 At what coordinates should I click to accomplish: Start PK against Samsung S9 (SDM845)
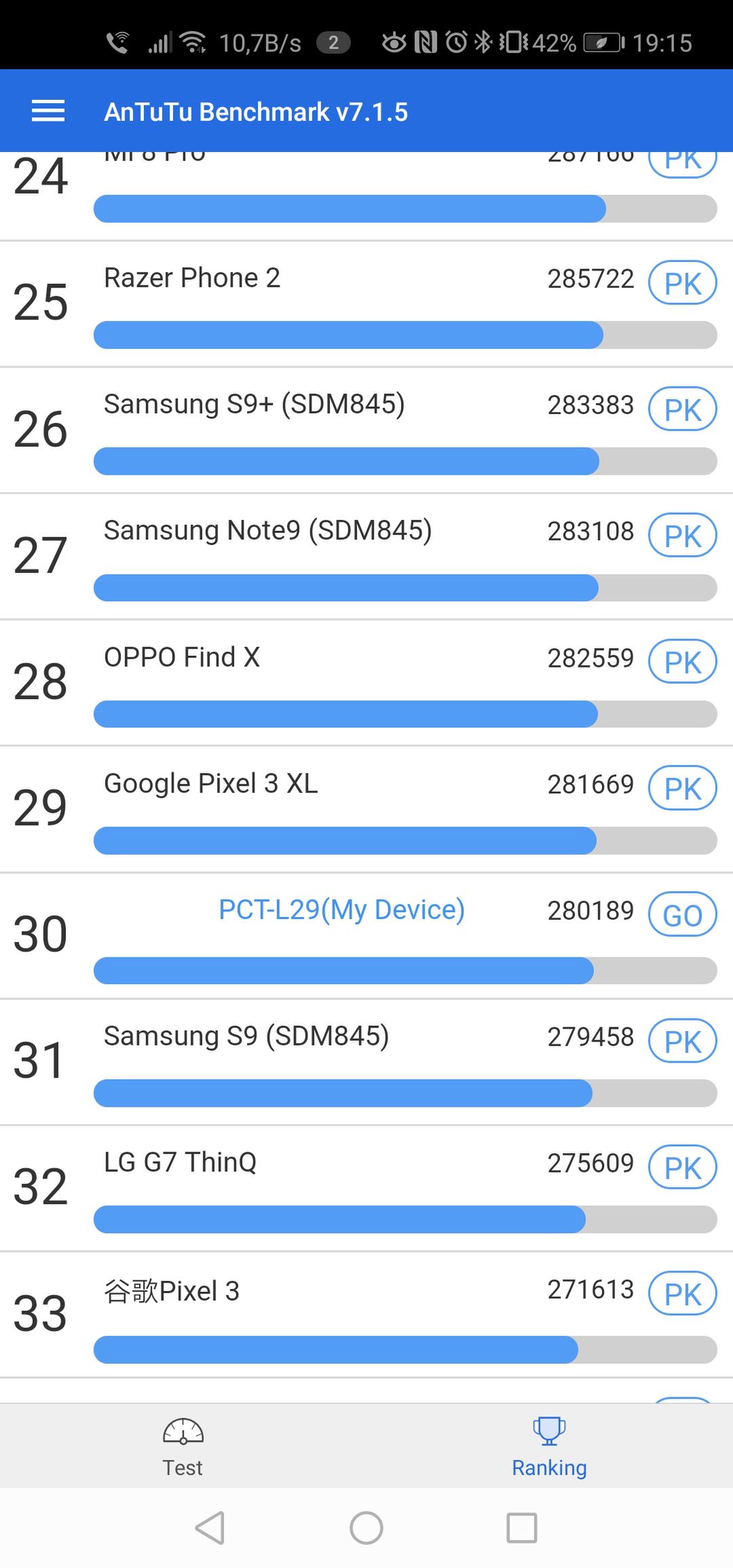pyautogui.click(x=683, y=1041)
